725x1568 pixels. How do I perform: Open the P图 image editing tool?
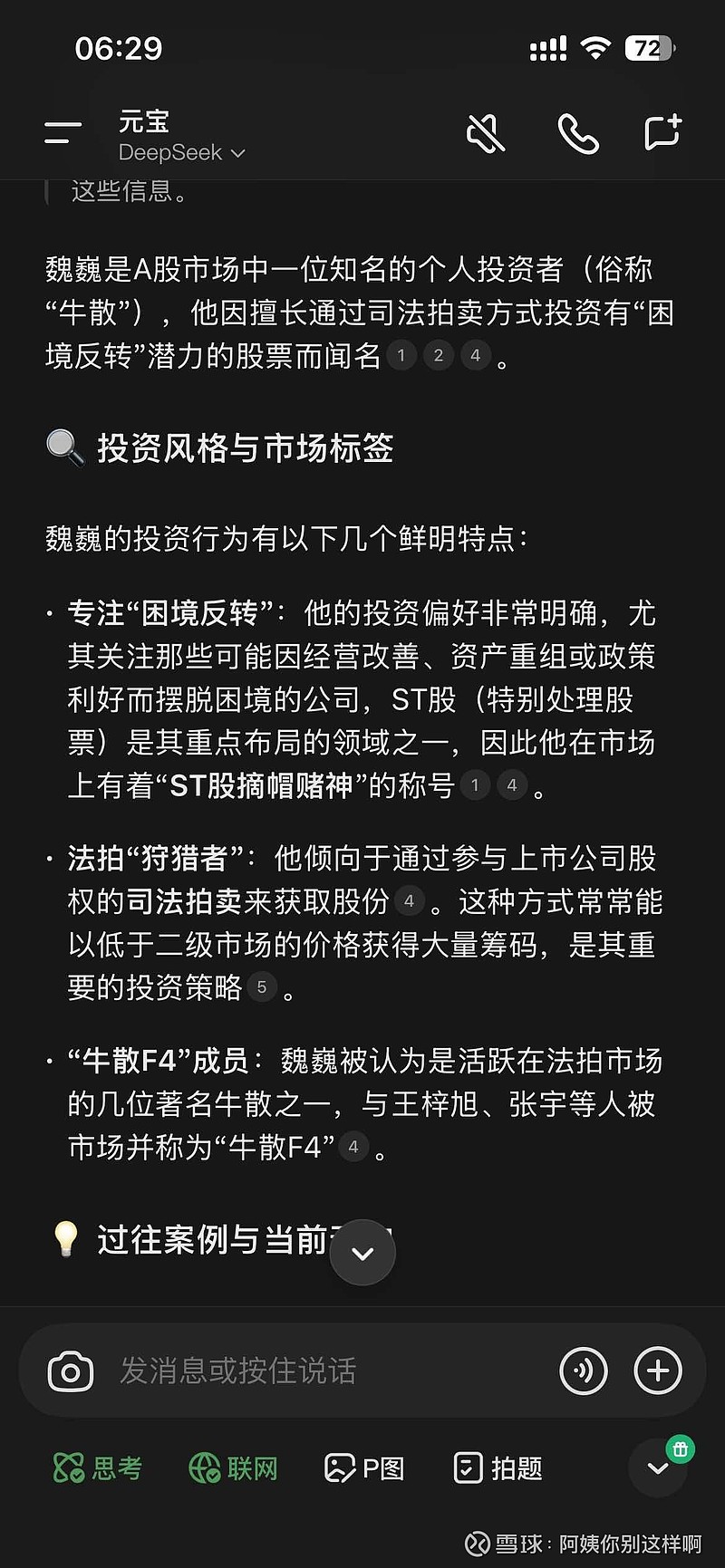[362, 1467]
